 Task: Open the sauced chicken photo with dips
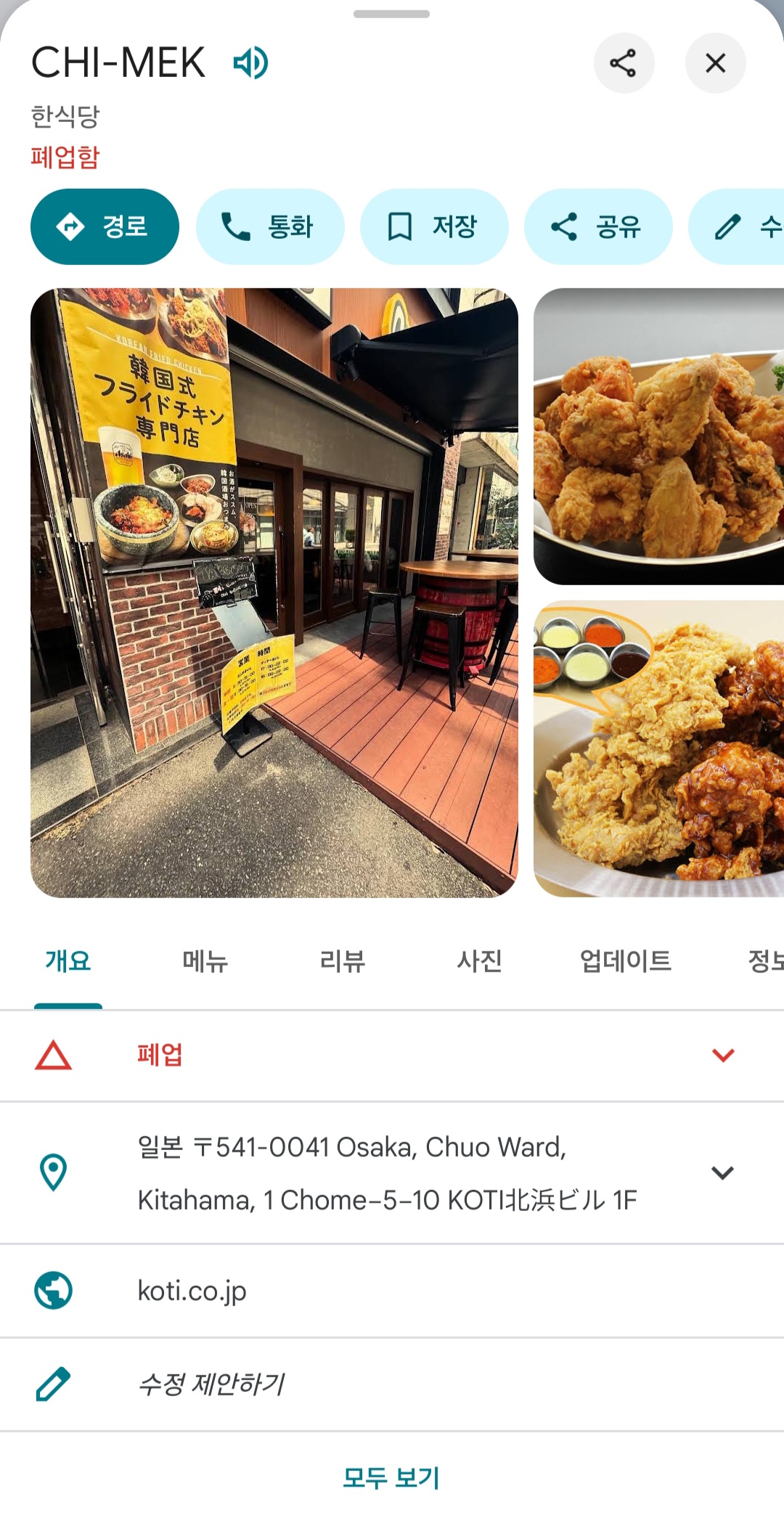tap(658, 749)
